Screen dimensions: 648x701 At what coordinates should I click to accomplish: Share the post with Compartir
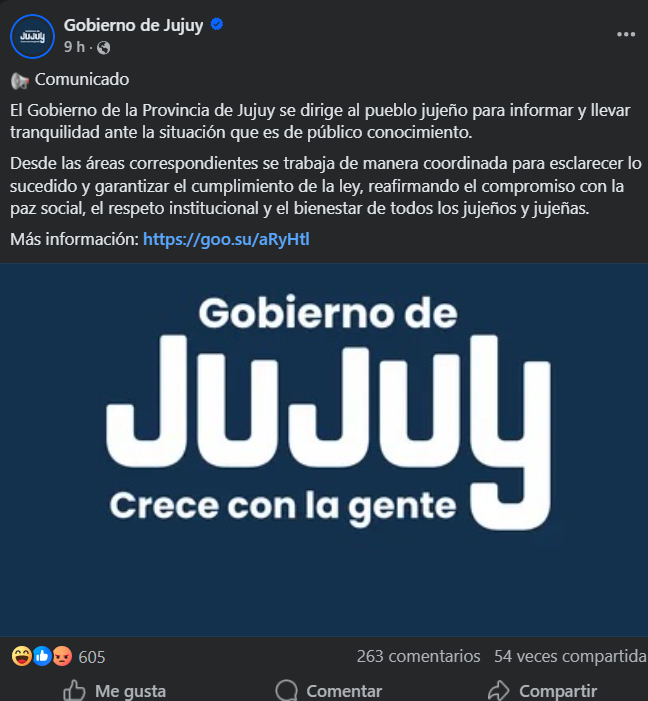click(x=542, y=691)
